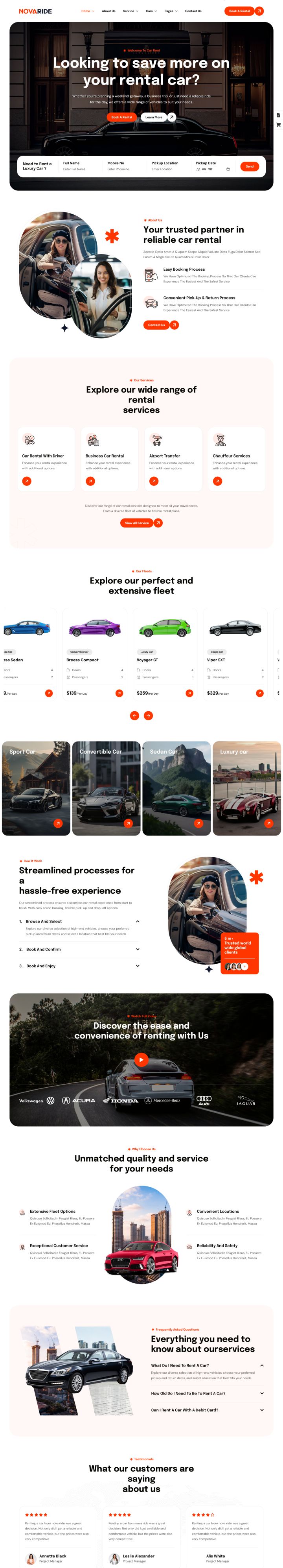The width and height of the screenshot is (283, 1568).
Task: Open the Airport Transfer service arrow
Action: [x=154, y=481]
